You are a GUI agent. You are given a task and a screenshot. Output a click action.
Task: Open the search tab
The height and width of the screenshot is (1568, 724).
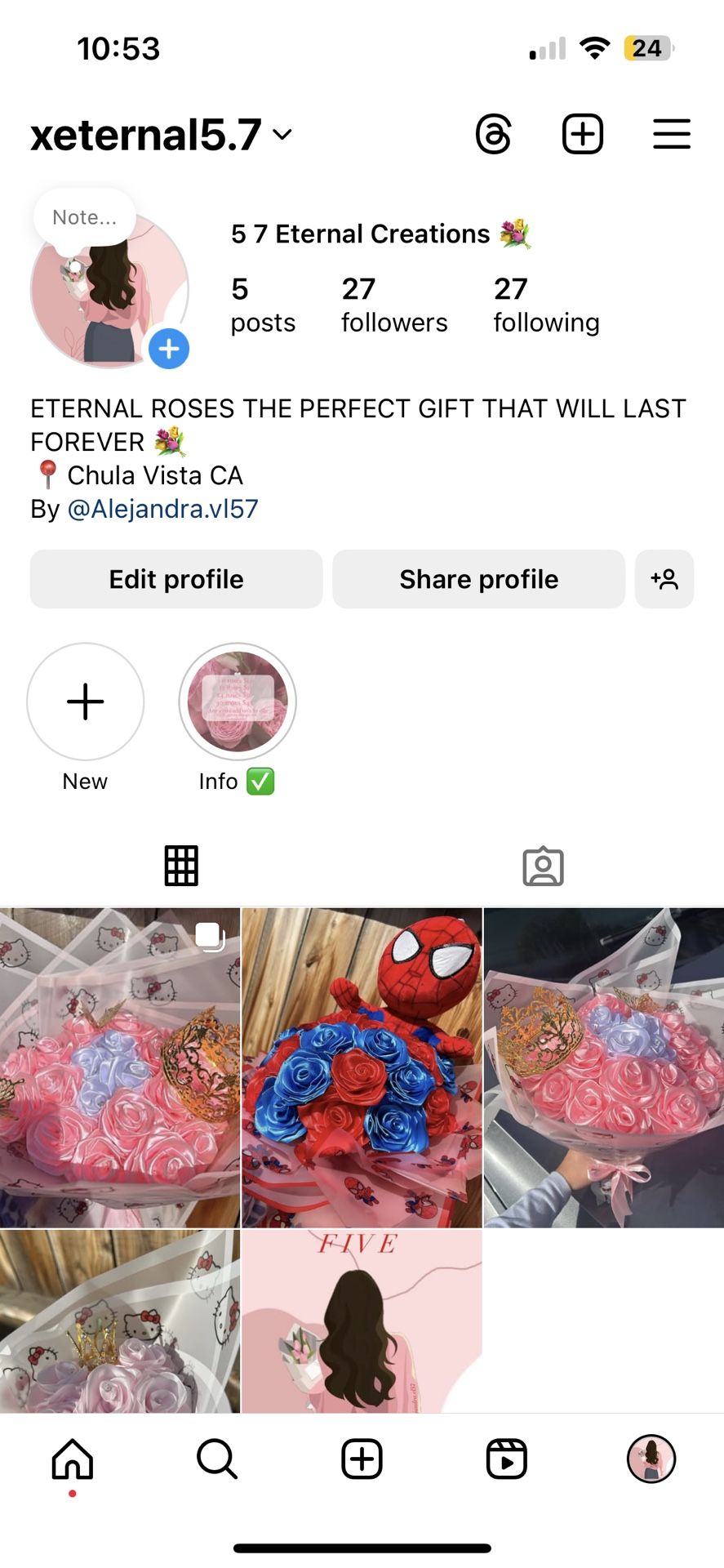pos(217,1459)
